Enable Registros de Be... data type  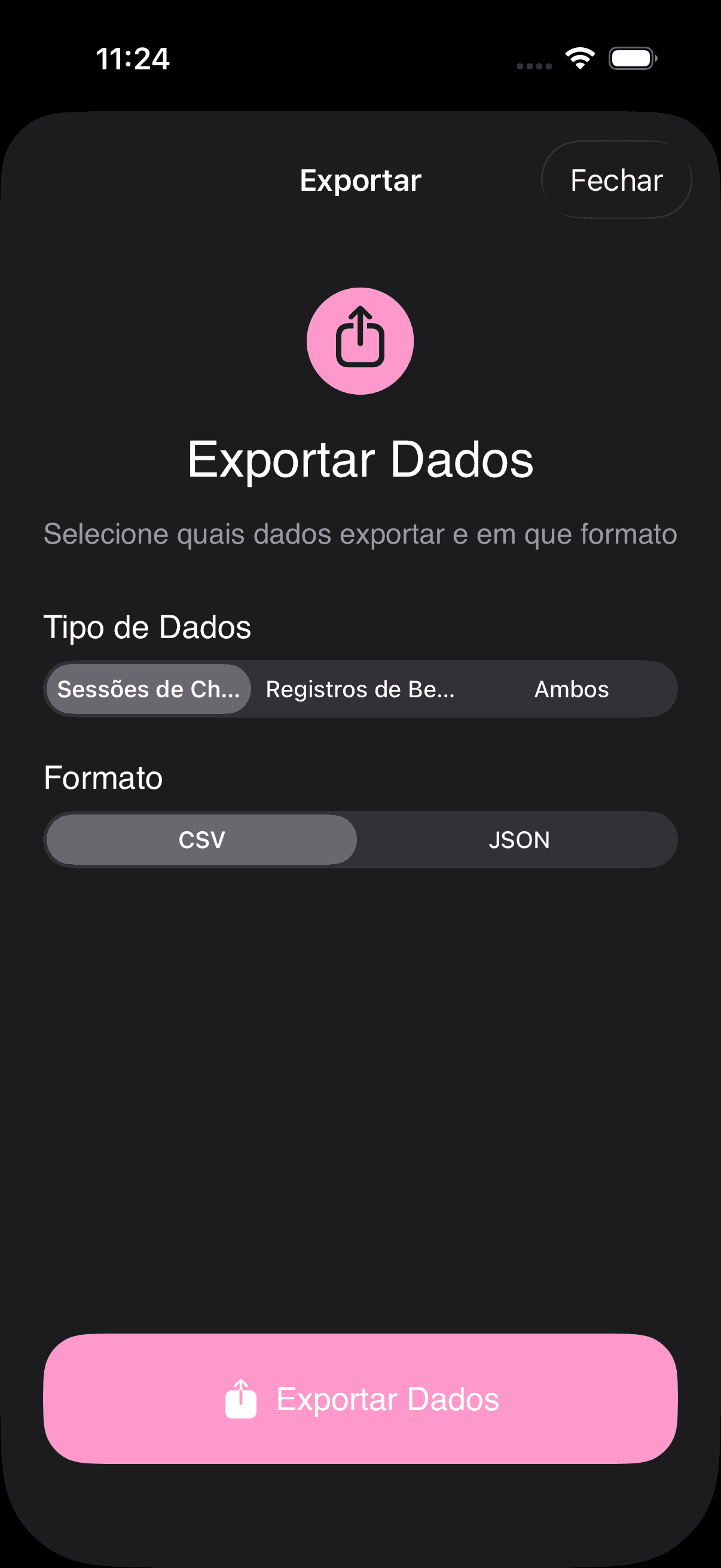[361, 688]
